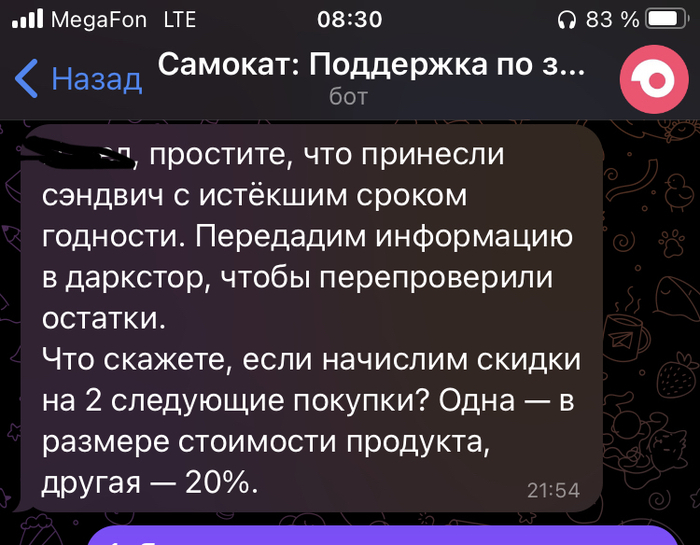This screenshot has width=700, height=545.
Task: Open chat info via the Самокат title
Action: [x=369, y=66]
